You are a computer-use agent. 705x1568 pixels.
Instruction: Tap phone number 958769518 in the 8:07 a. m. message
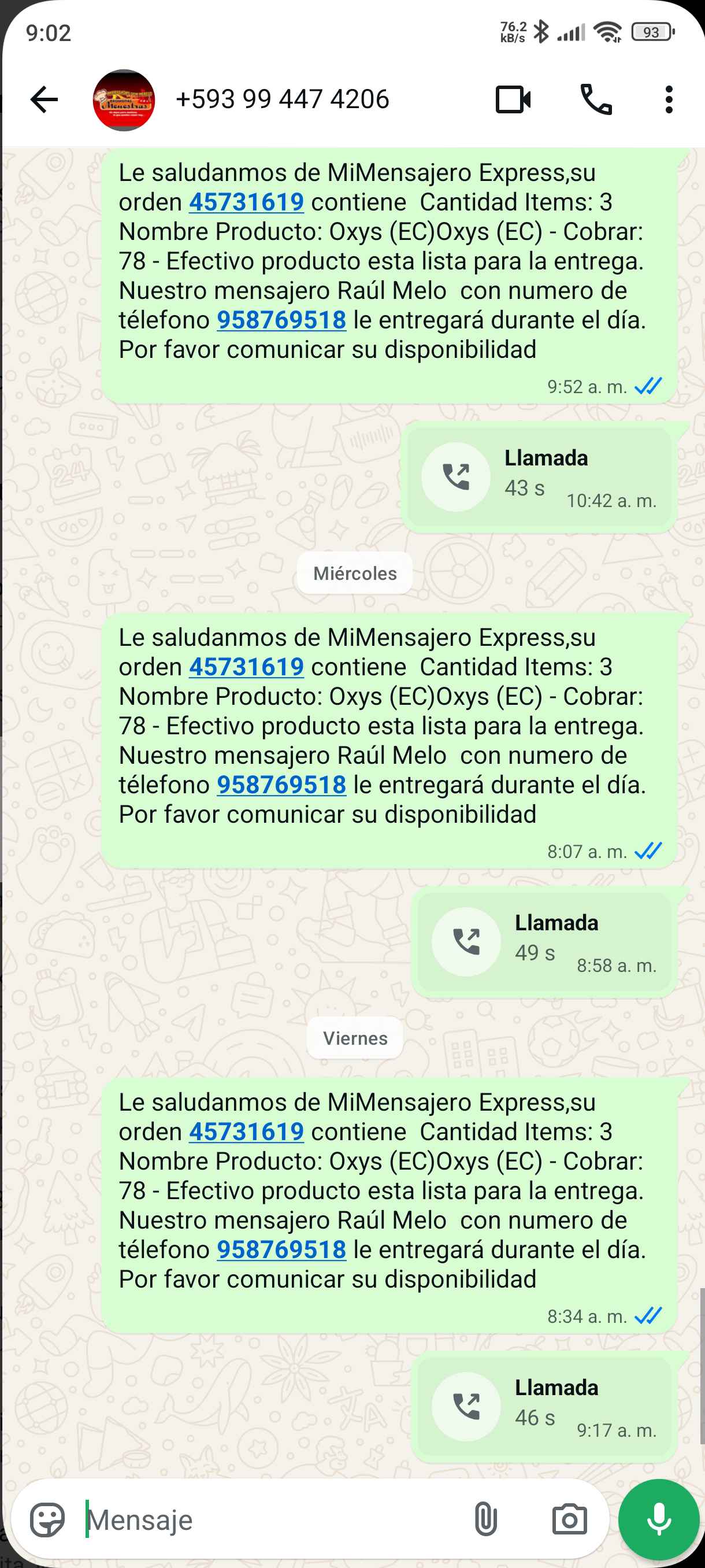[x=281, y=785]
